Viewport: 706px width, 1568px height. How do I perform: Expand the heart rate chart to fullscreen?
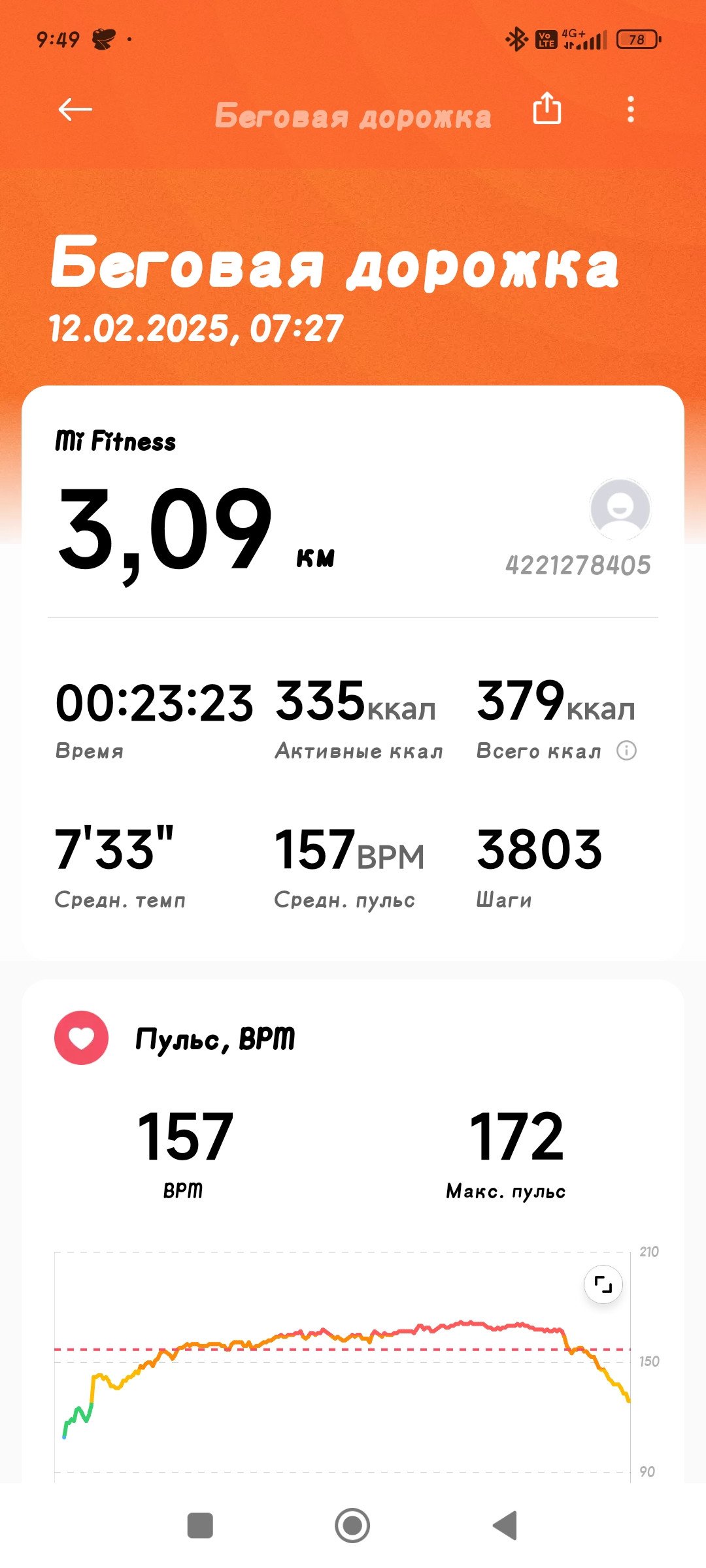pos(603,1284)
